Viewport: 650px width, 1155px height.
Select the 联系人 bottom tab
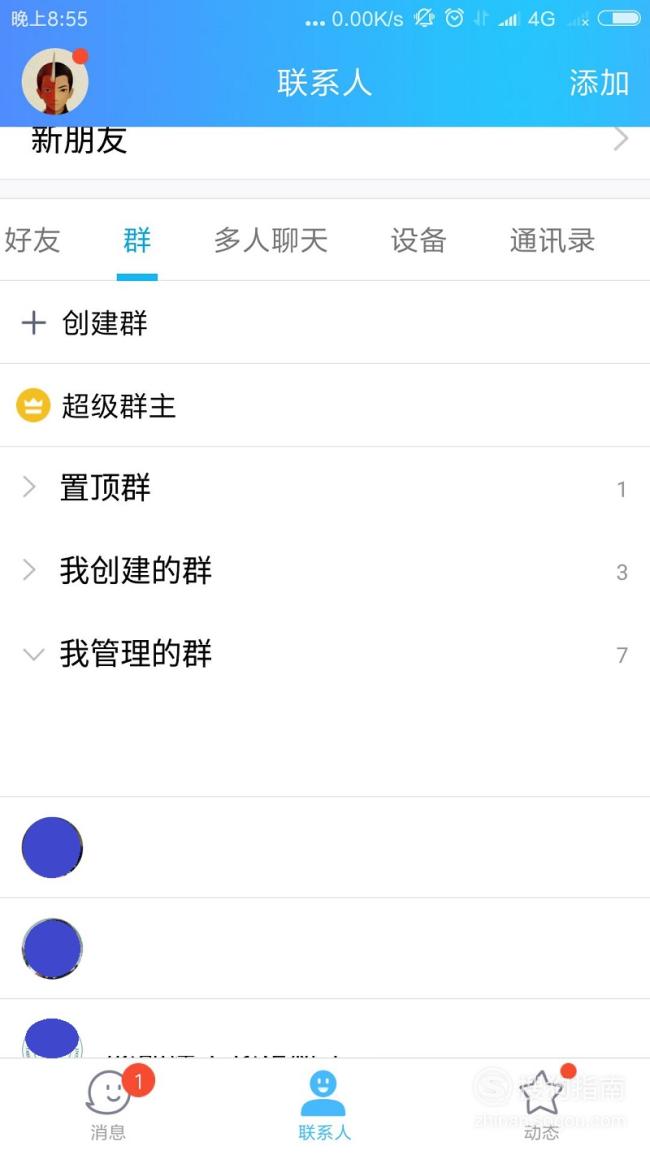click(x=324, y=1106)
